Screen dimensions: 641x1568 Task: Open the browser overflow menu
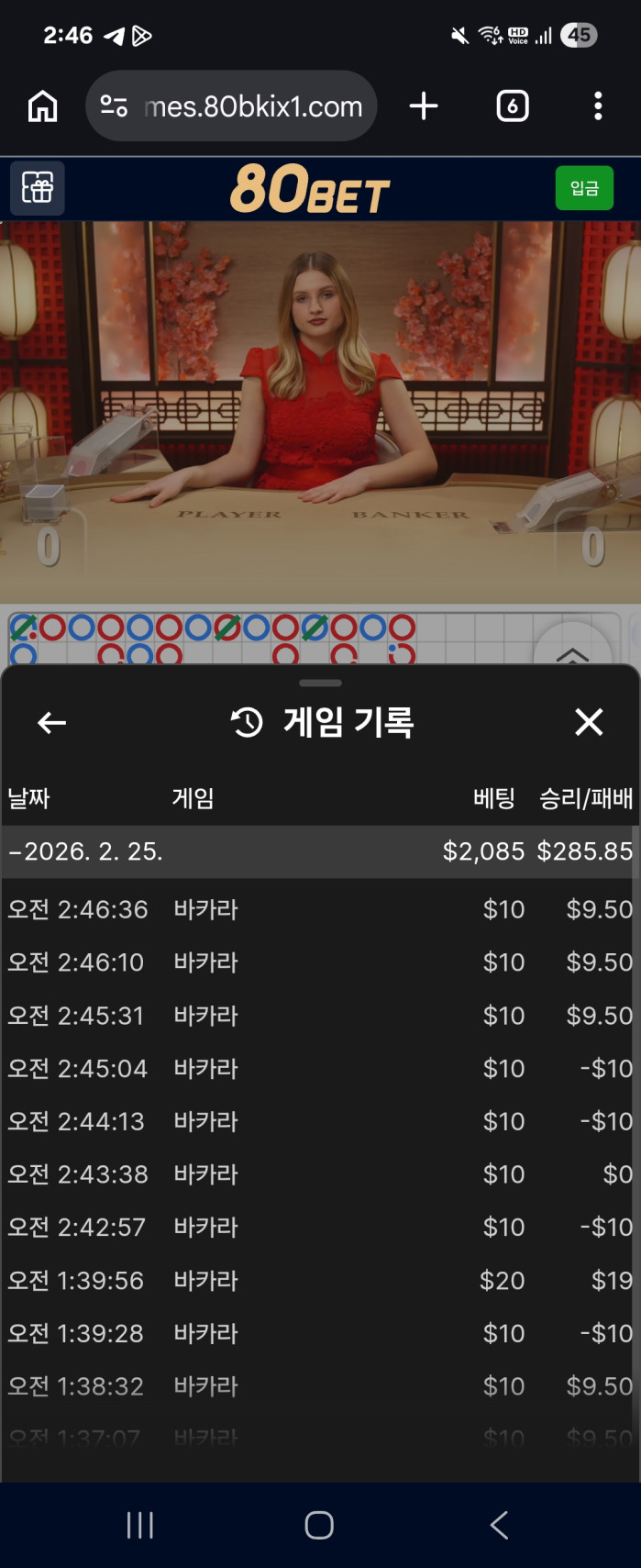click(x=598, y=106)
